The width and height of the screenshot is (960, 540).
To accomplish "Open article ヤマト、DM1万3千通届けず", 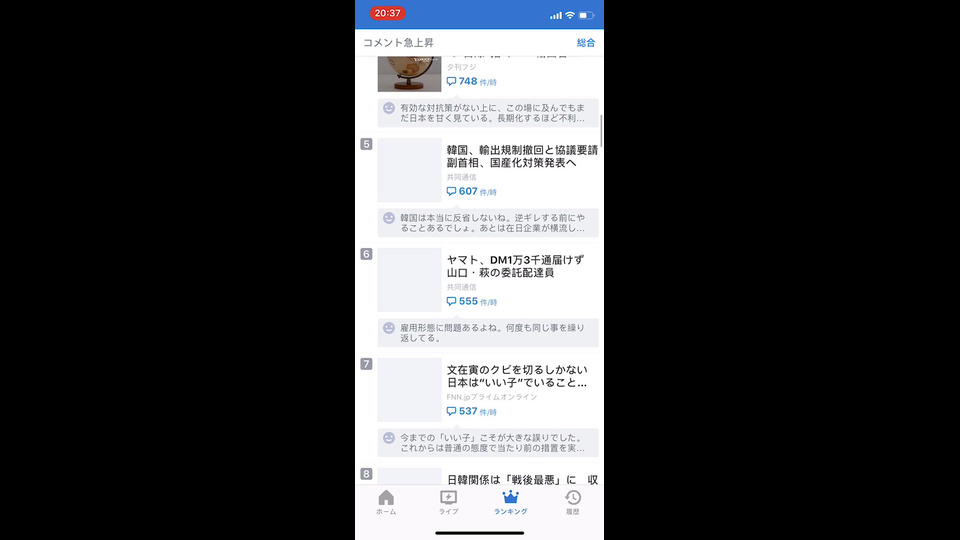I will pyautogui.click(x=515, y=266).
